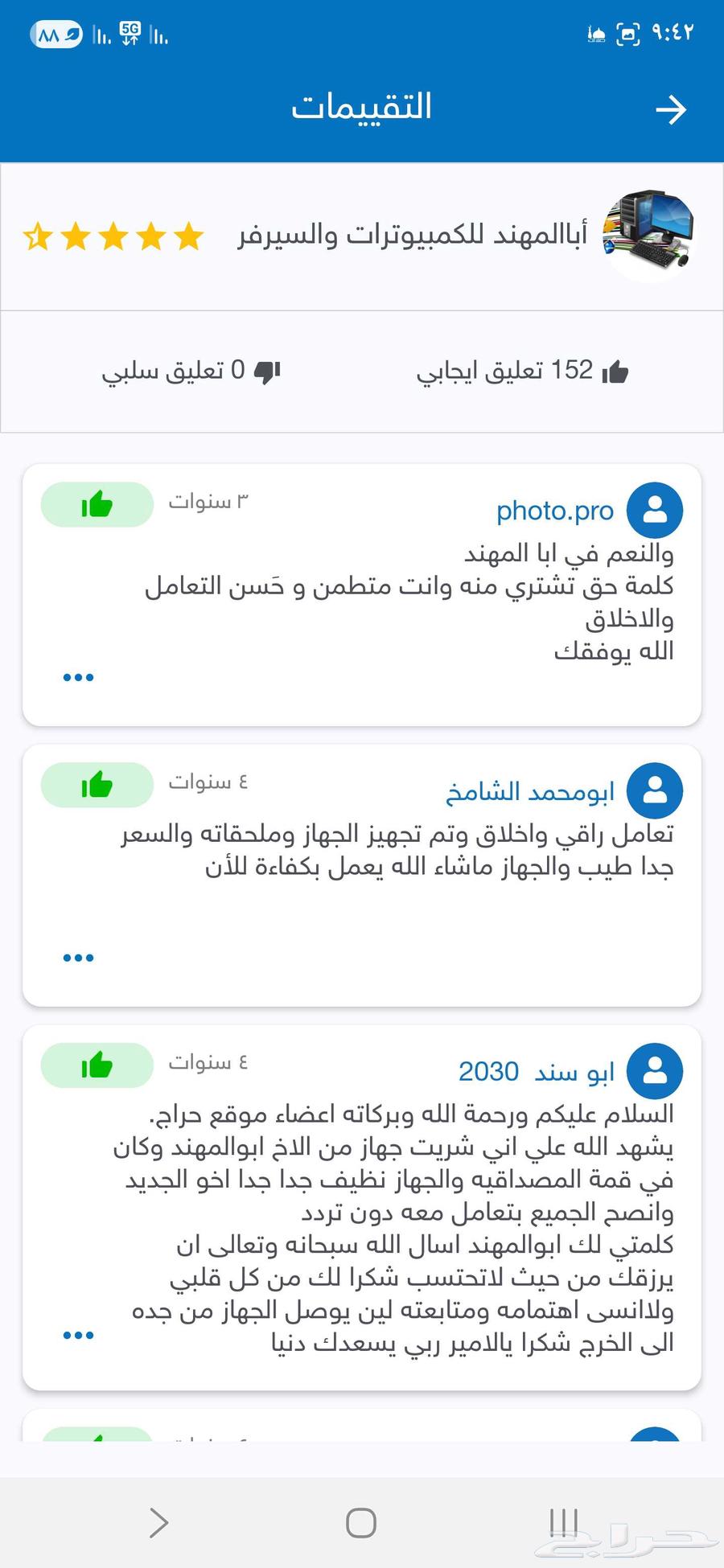Open seller avatar of أباالمهند للكمبيوترات والسيرفر
Screen dimensions: 724x1568
pyautogui.click(x=648, y=236)
